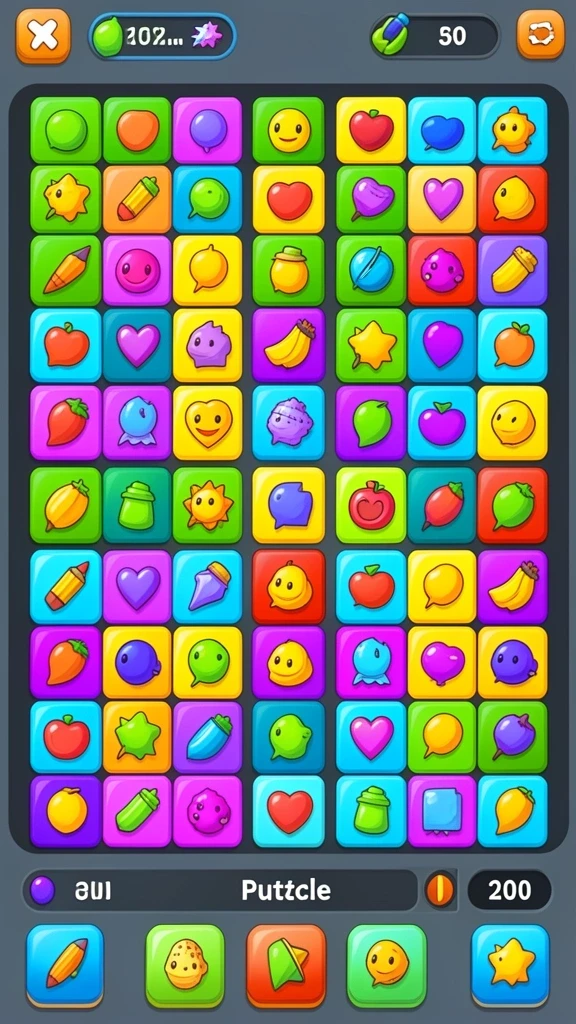This screenshot has width=576, height=1024.
Task: Tap the blue planet ball on the green tile
Action: 372,271
